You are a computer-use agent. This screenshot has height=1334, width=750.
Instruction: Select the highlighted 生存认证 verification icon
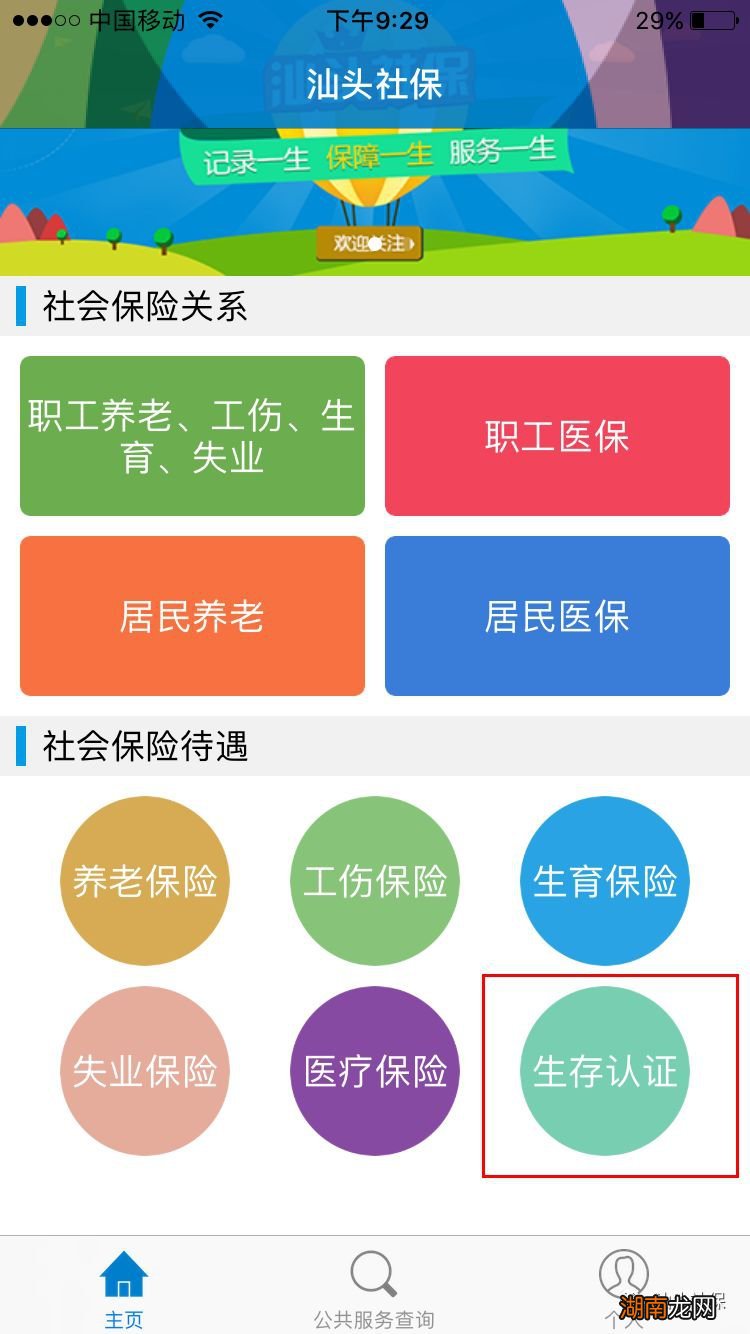coord(604,1070)
